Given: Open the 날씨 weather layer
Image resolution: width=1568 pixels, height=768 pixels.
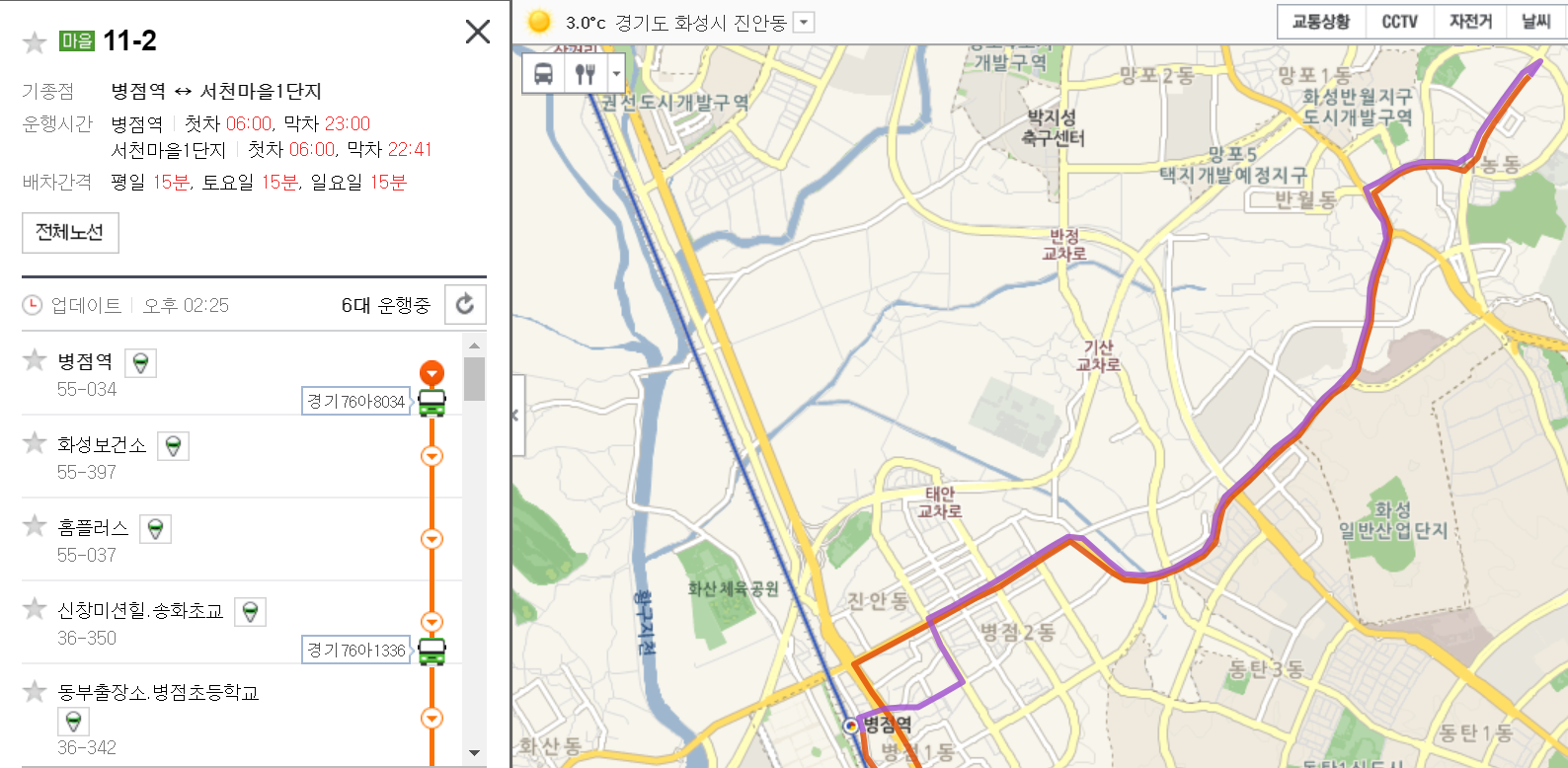Looking at the screenshot, I should pyautogui.click(x=1535, y=22).
